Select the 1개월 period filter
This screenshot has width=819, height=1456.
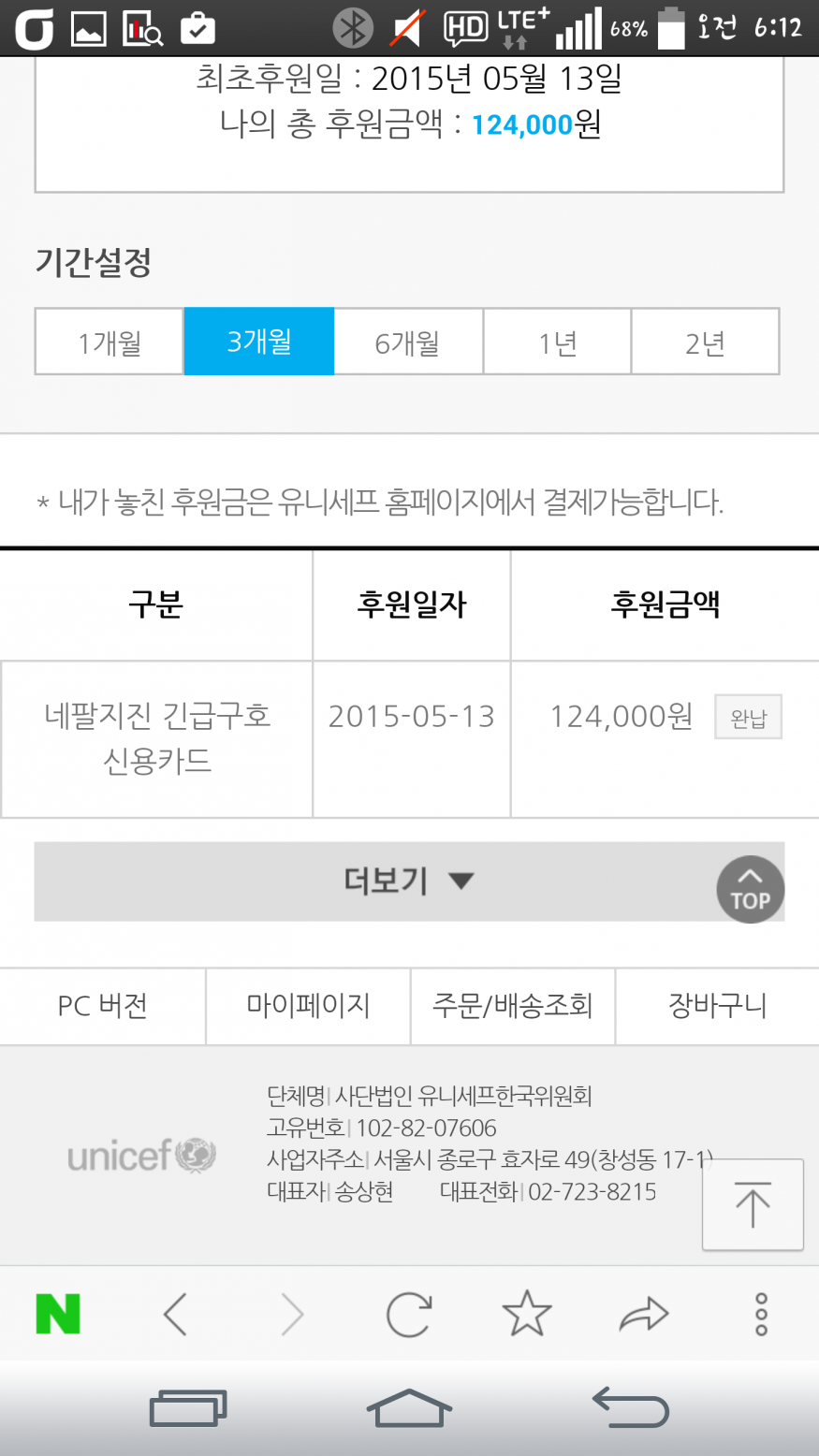(x=110, y=342)
